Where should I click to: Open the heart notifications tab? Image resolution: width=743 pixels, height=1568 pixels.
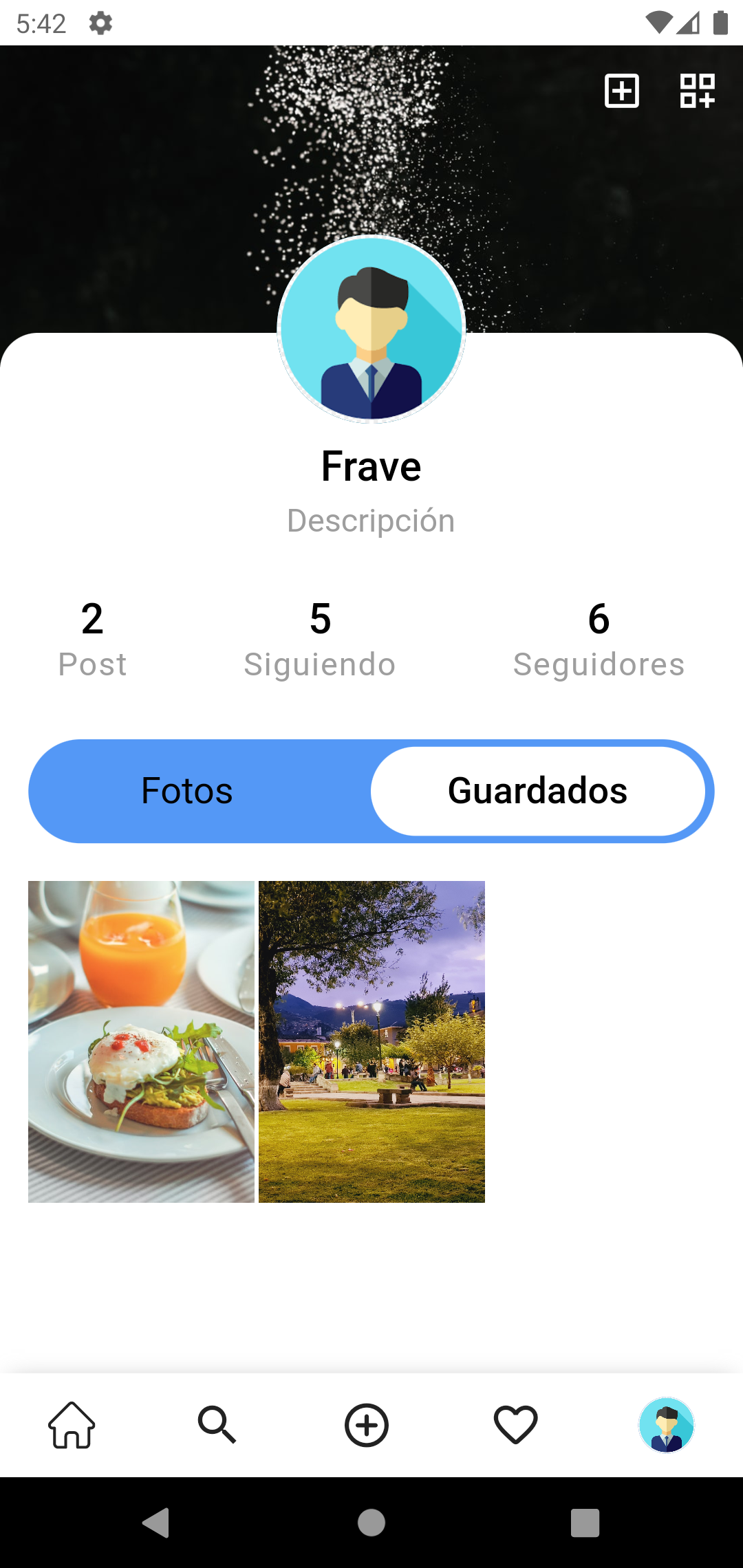coord(516,1425)
